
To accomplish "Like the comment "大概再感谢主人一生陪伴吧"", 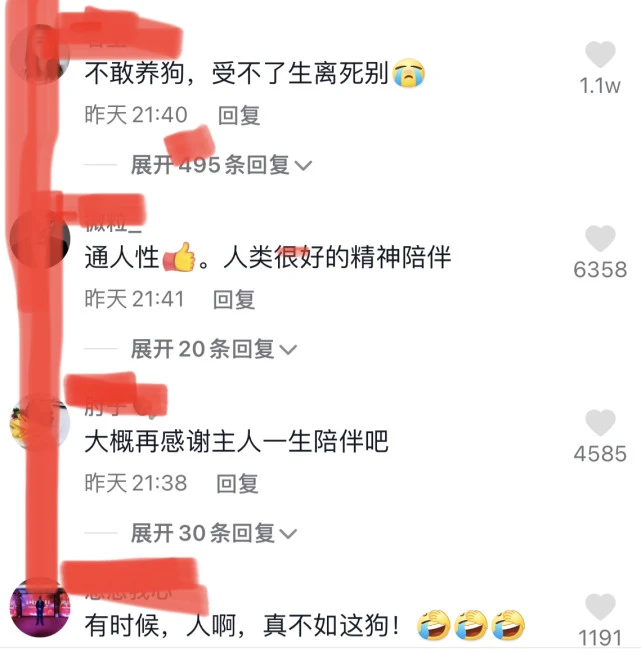I will (x=600, y=423).
